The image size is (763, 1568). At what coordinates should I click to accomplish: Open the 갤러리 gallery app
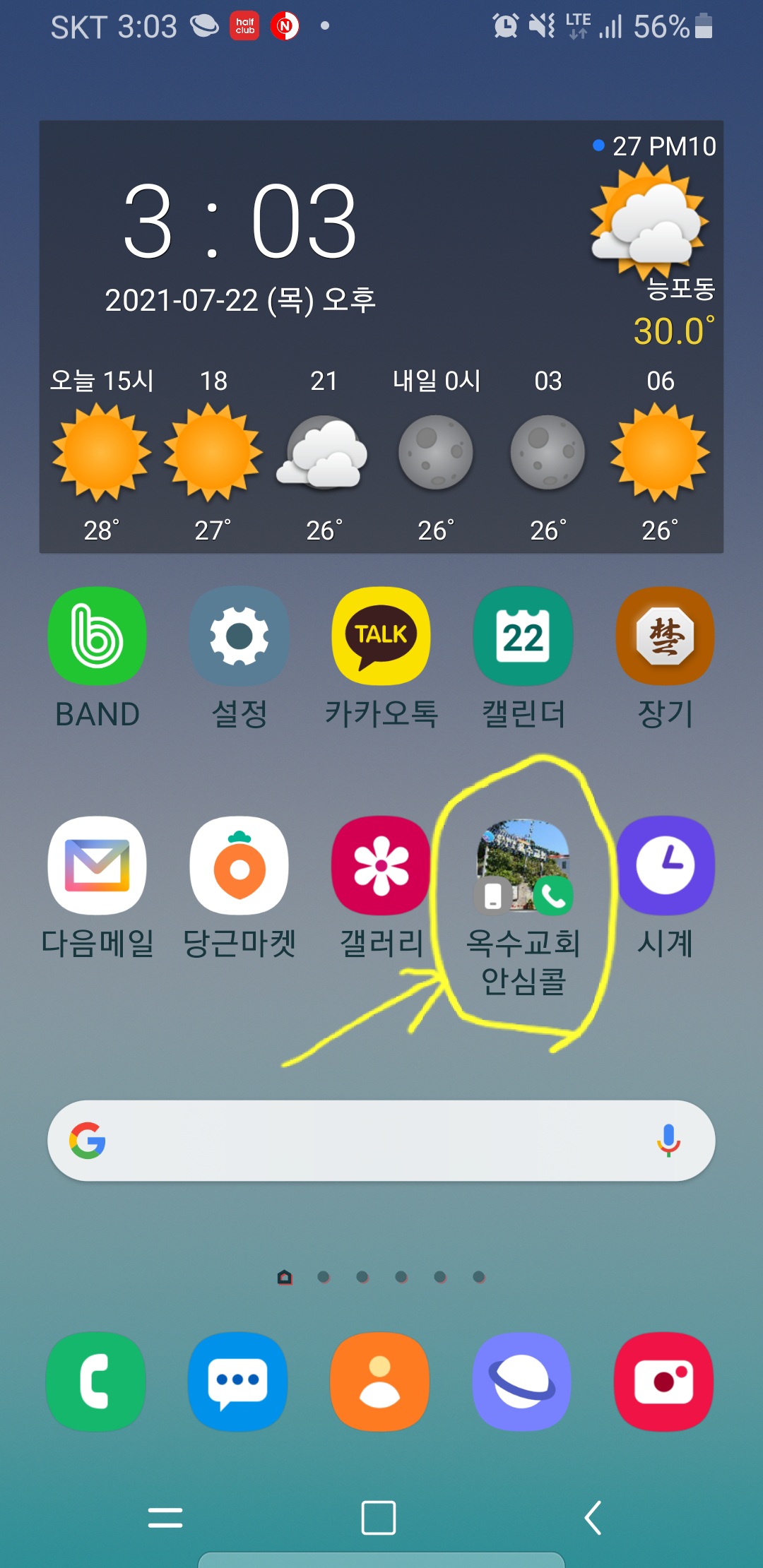click(381, 866)
